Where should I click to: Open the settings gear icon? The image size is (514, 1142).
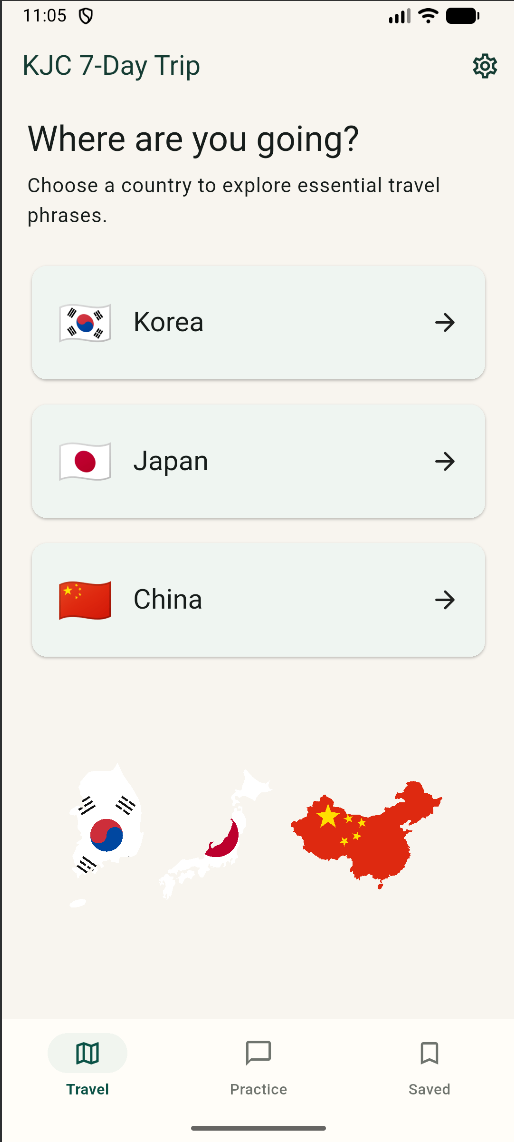coord(484,66)
